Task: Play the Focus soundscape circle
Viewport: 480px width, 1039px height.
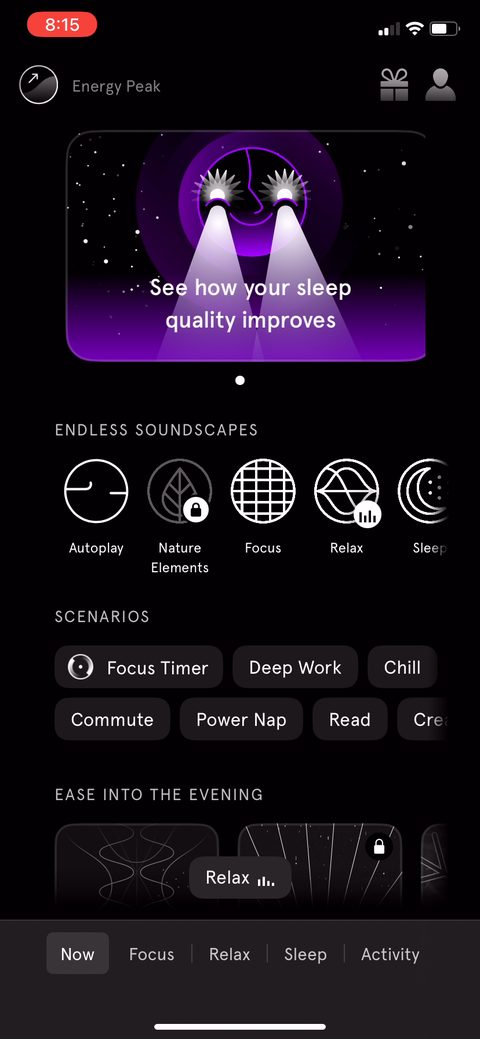Action: click(263, 491)
